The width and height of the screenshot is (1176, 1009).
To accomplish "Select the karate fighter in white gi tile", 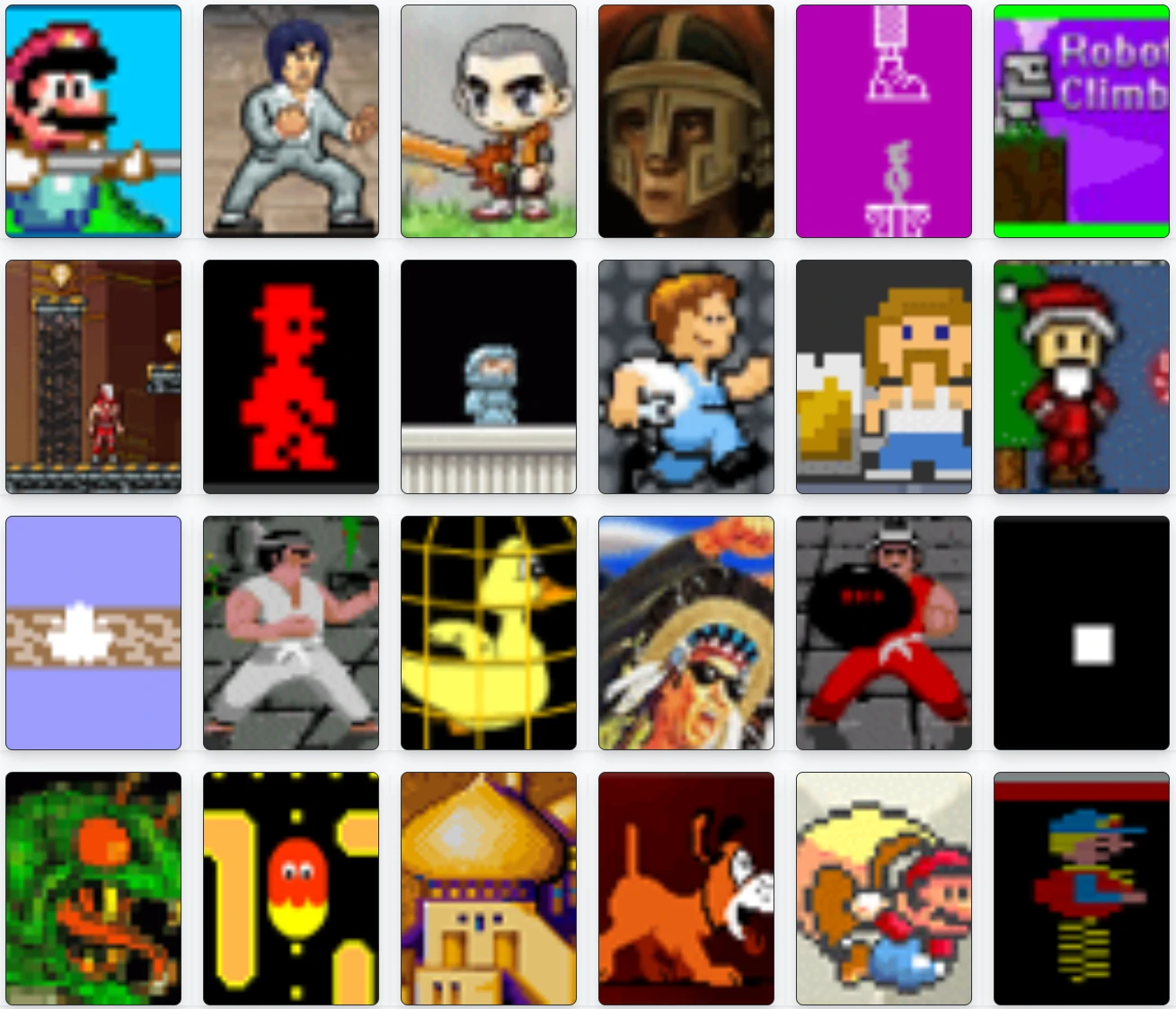I will (291, 633).
